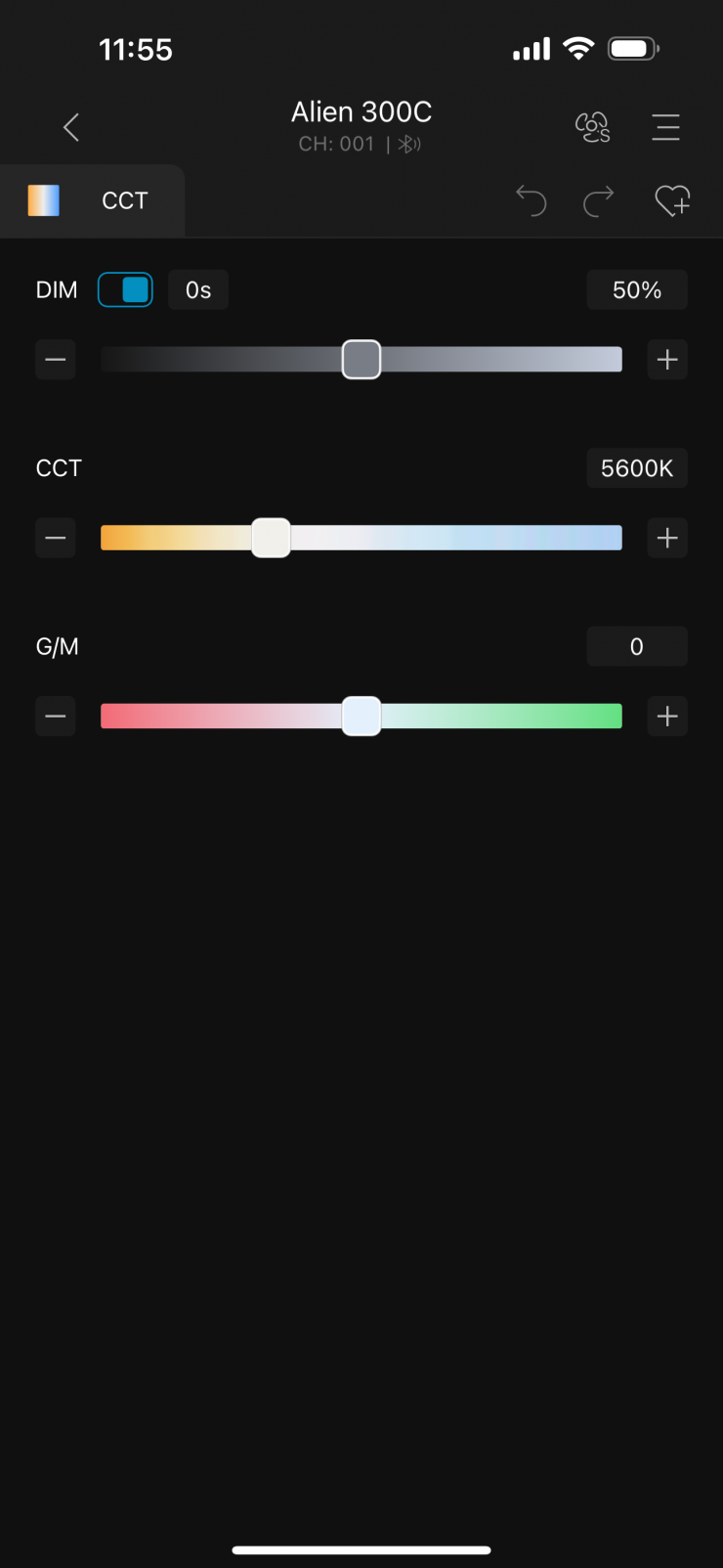The height and width of the screenshot is (1568, 723).
Task: Decrease G/M with the minus button
Action: point(56,717)
